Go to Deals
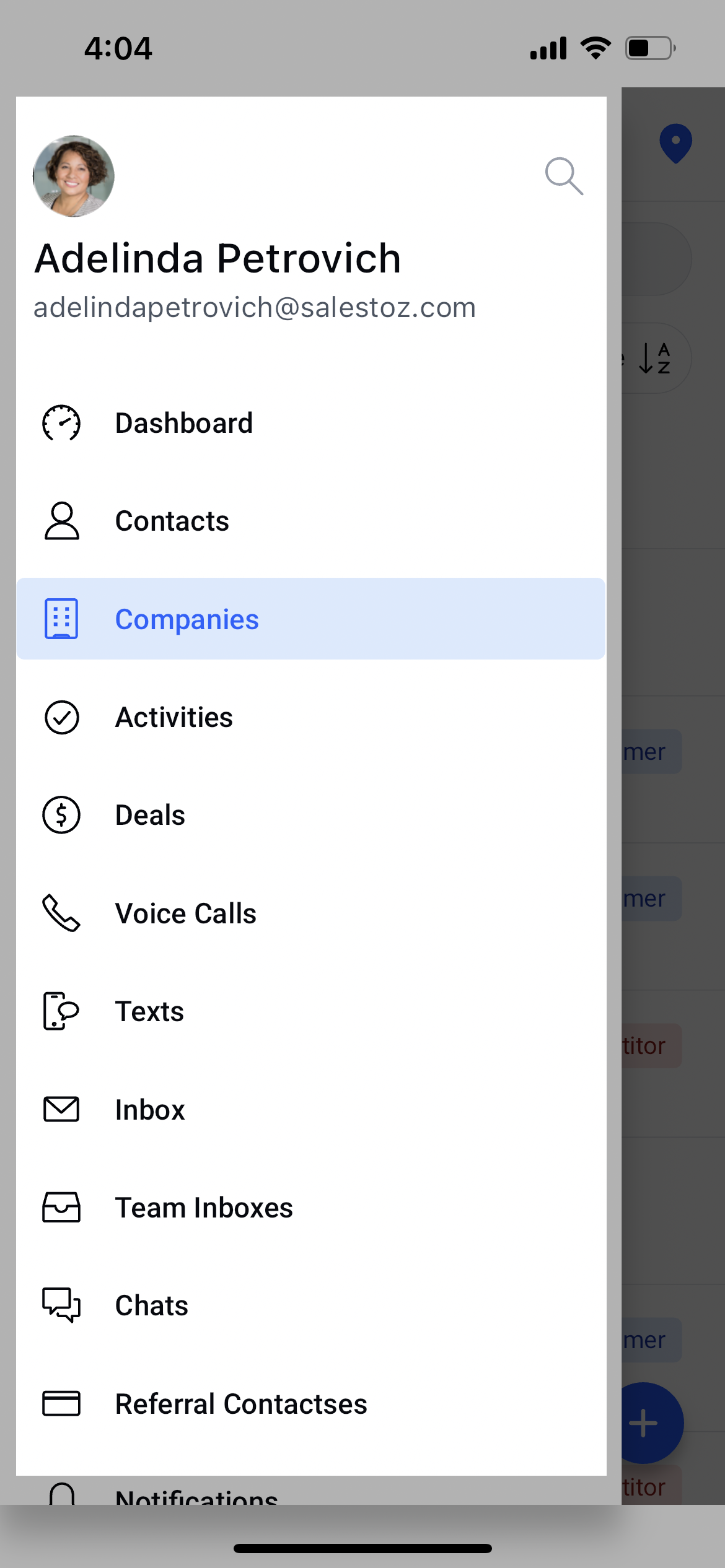The width and height of the screenshot is (725, 1568). pyautogui.click(x=311, y=816)
